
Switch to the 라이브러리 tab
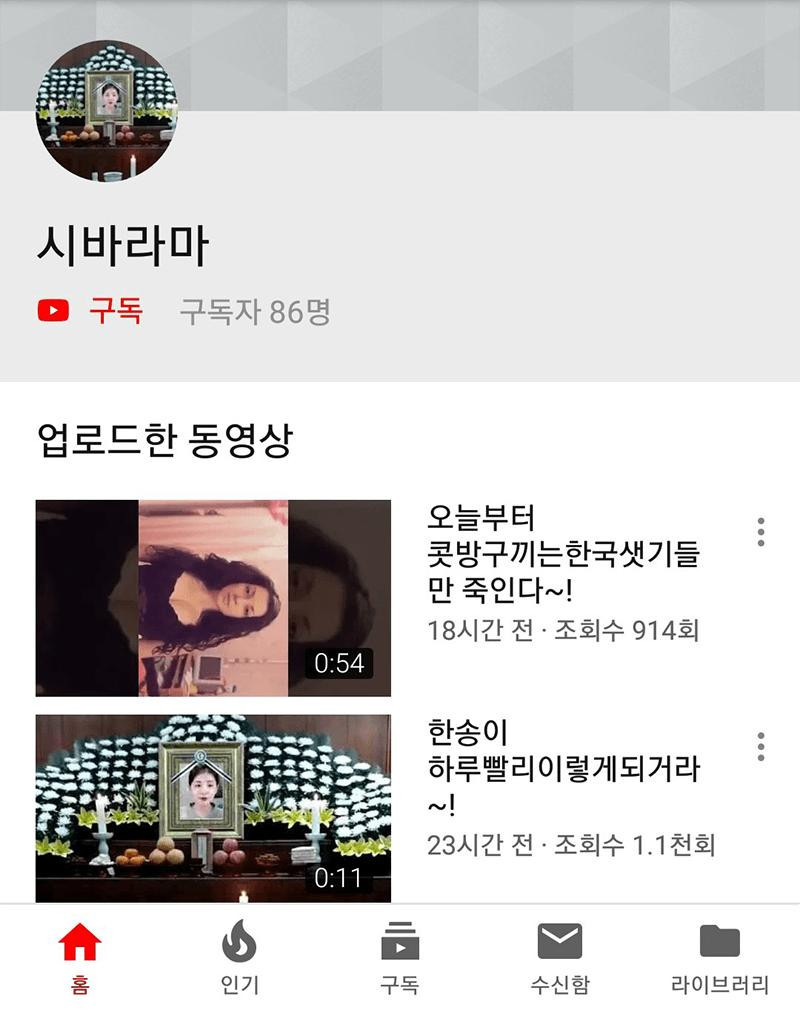pyautogui.click(x=719, y=958)
